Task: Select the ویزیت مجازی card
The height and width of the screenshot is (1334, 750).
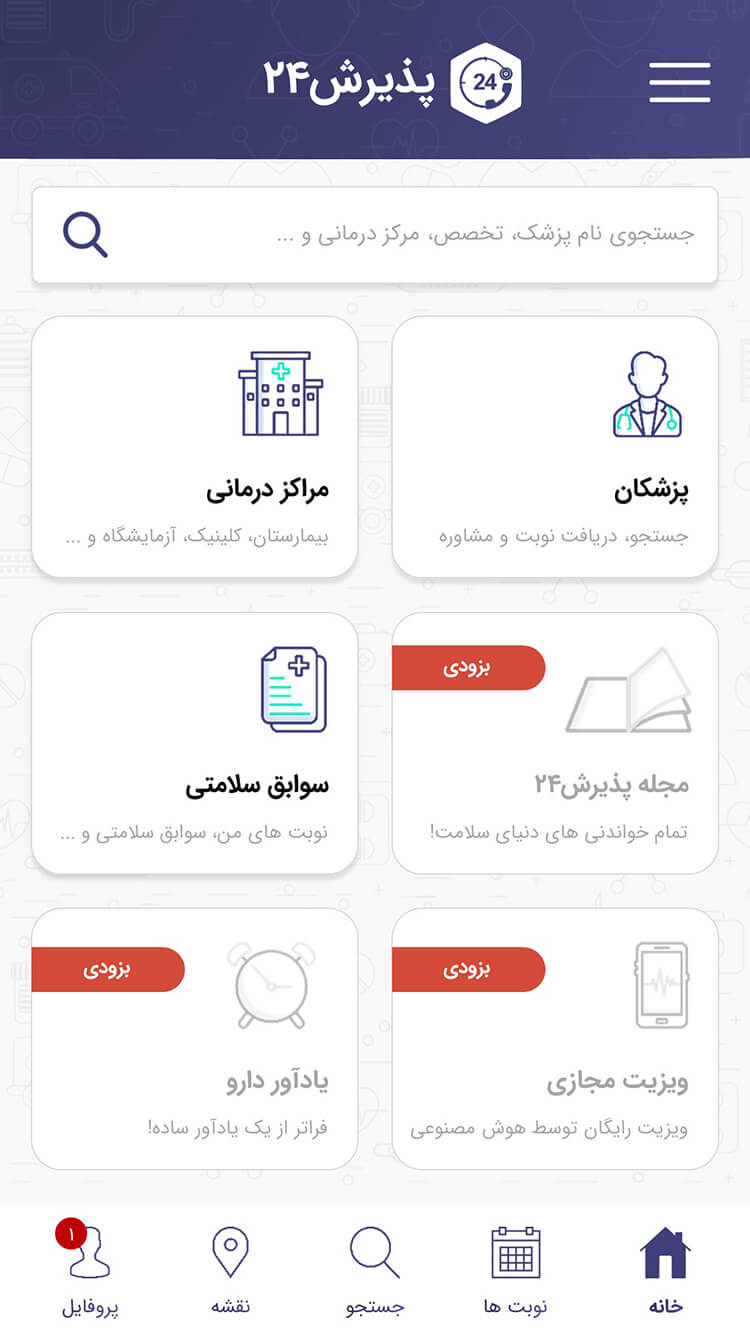Action: [554, 1038]
